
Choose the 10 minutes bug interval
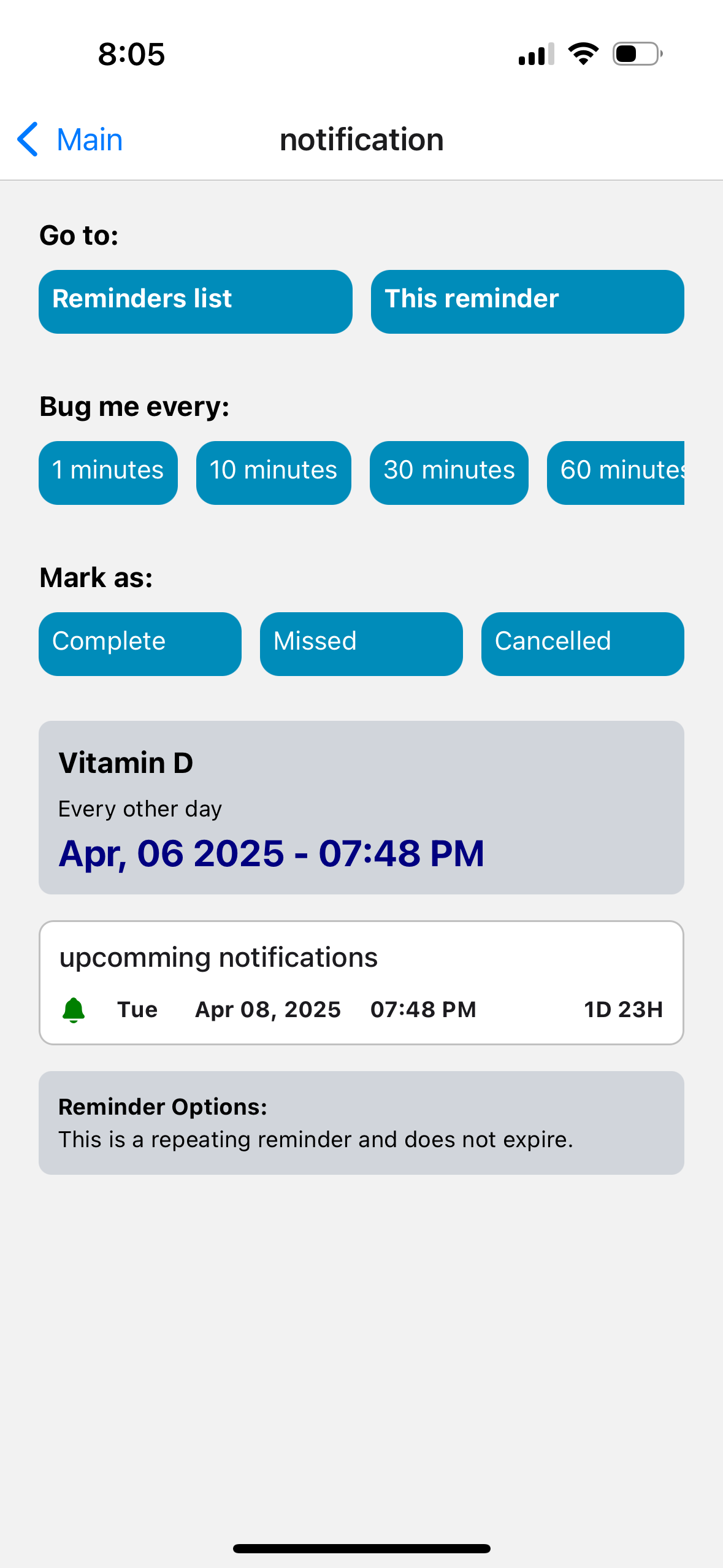[x=274, y=472]
